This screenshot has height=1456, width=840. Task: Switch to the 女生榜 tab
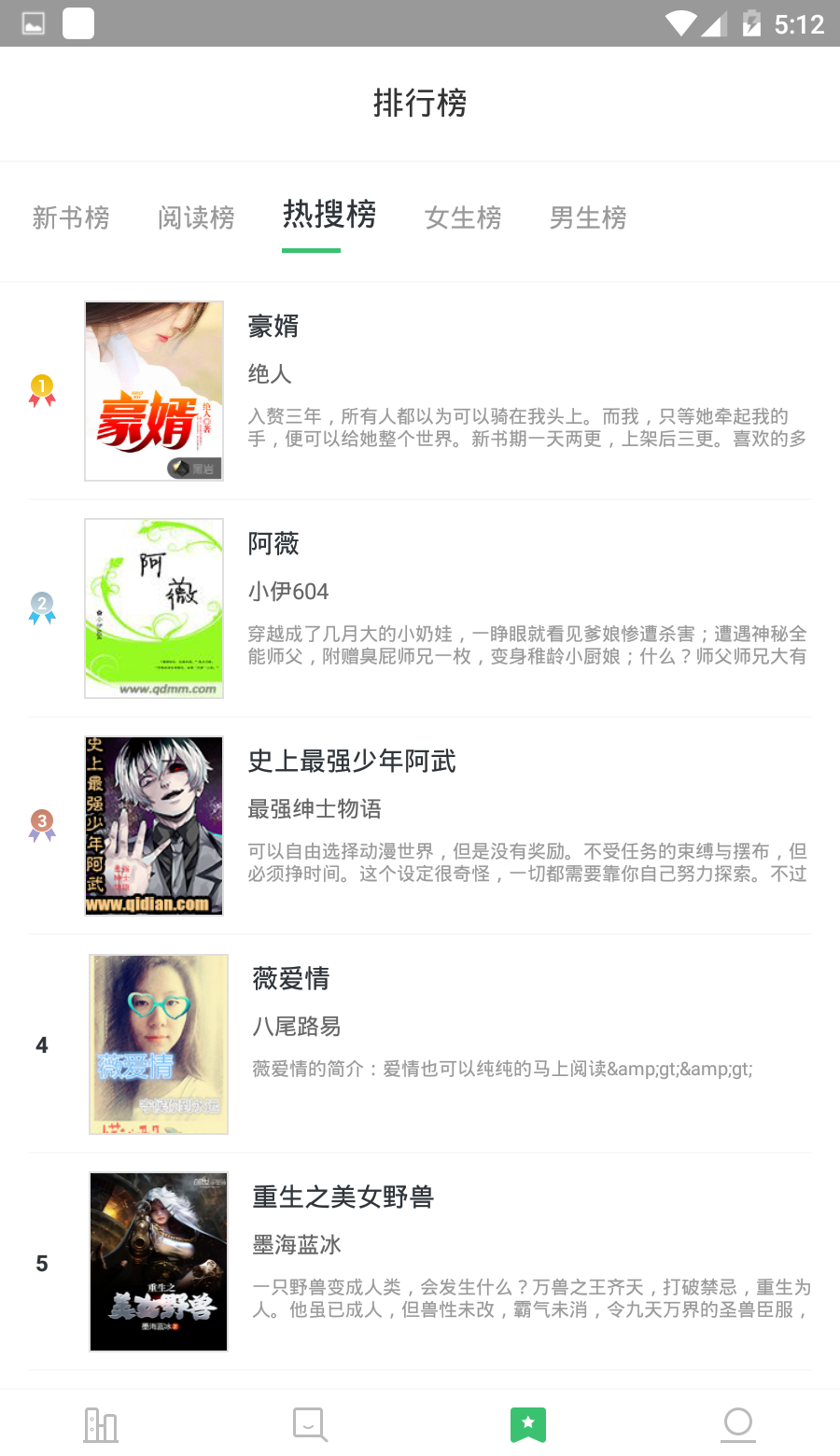463,218
